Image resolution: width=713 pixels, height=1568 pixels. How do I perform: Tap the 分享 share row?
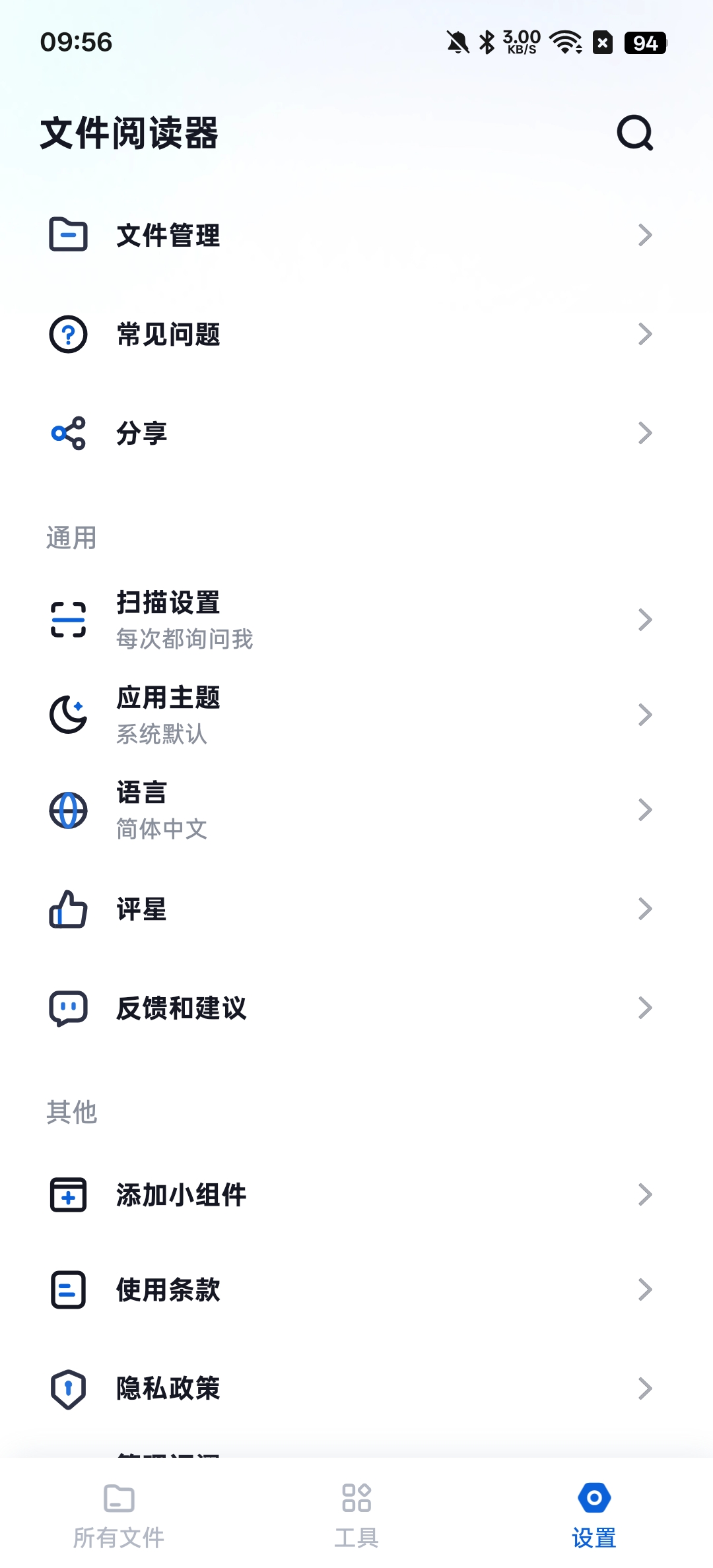coord(356,433)
